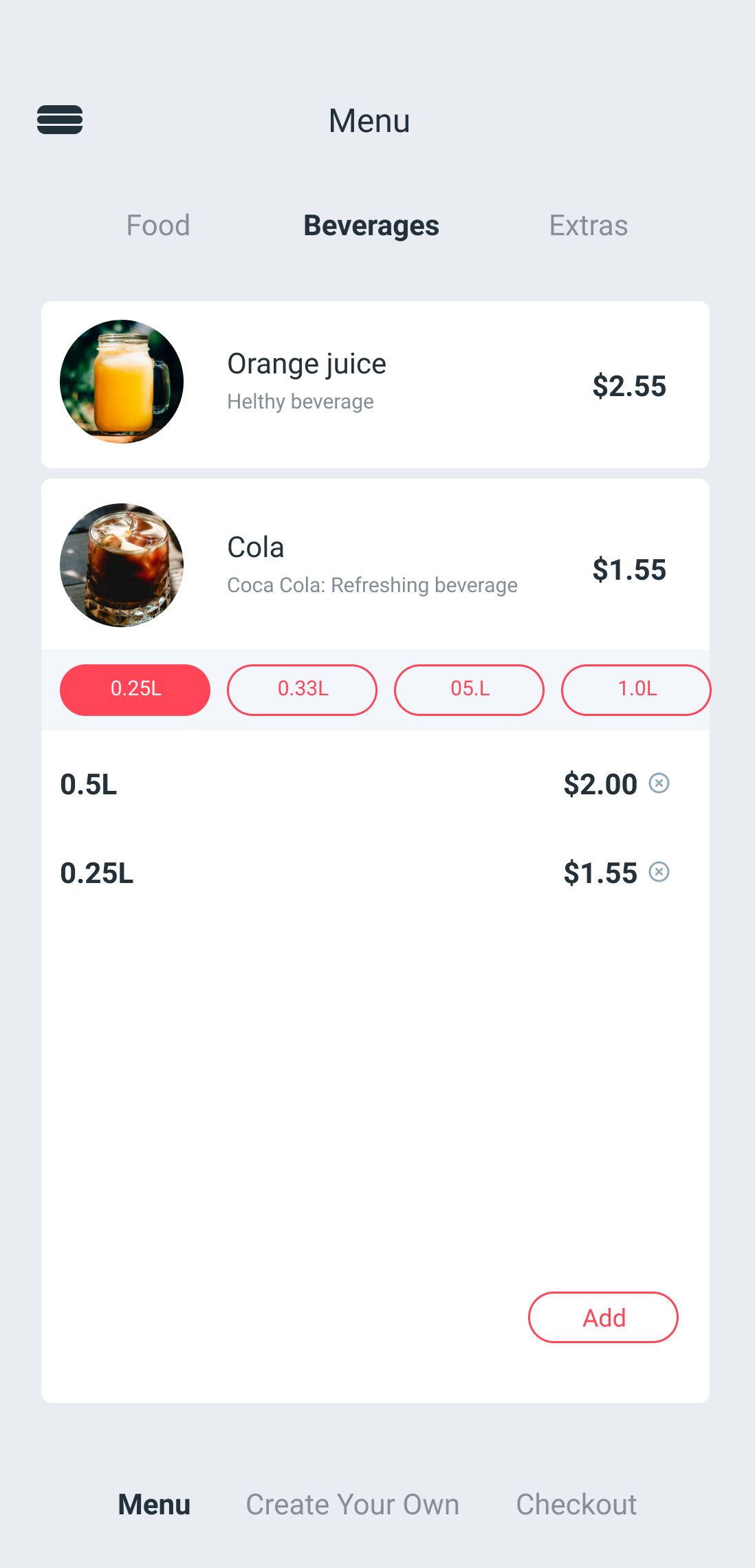Select the 1.0L size chip
The image size is (755, 1568).
point(637,690)
